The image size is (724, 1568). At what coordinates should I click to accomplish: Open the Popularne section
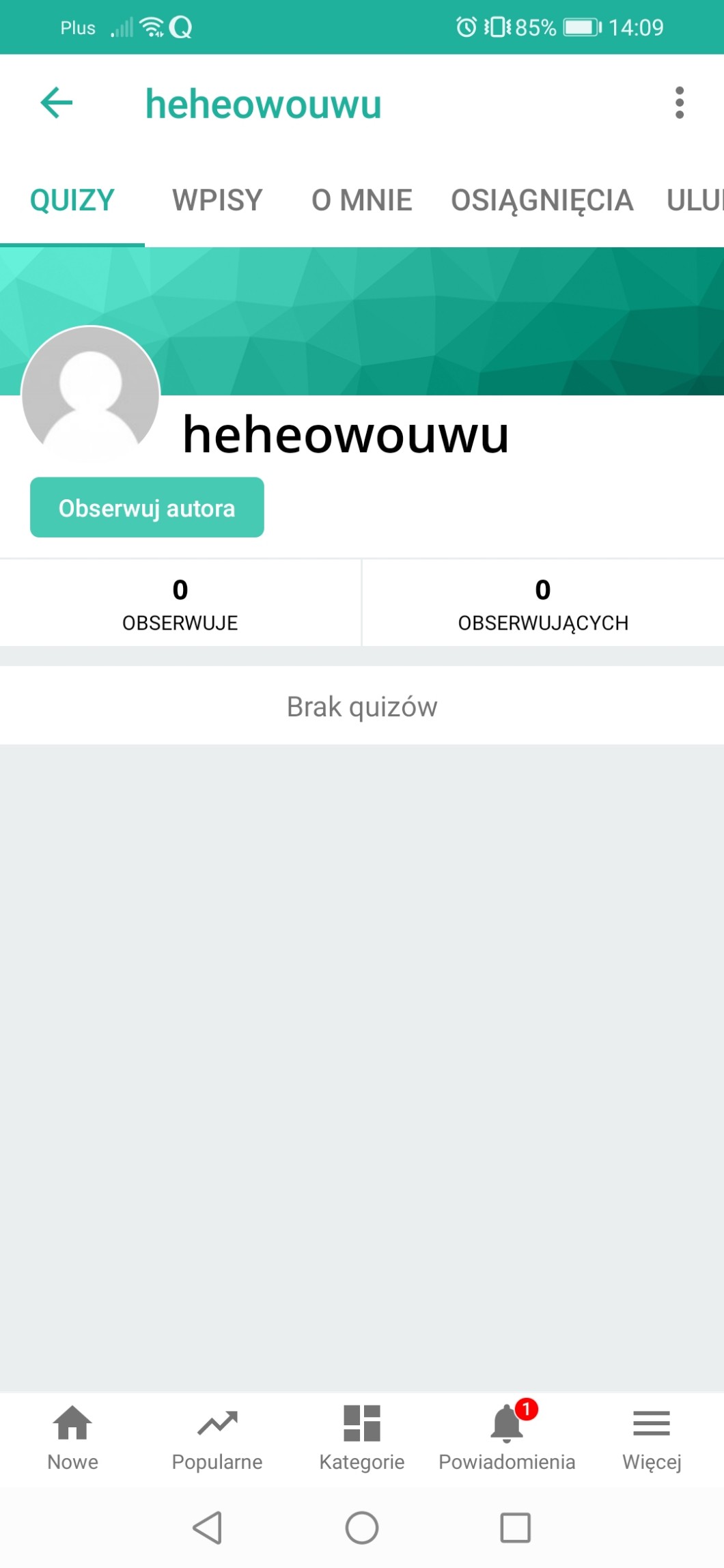pos(217,1437)
